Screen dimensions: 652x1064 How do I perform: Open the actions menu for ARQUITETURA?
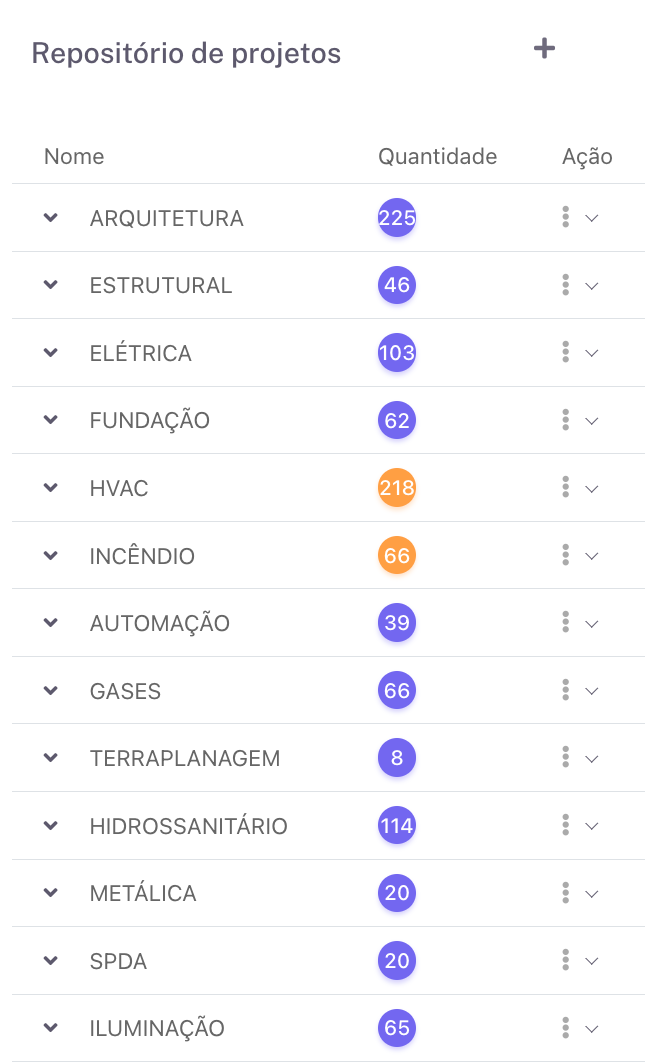click(579, 217)
